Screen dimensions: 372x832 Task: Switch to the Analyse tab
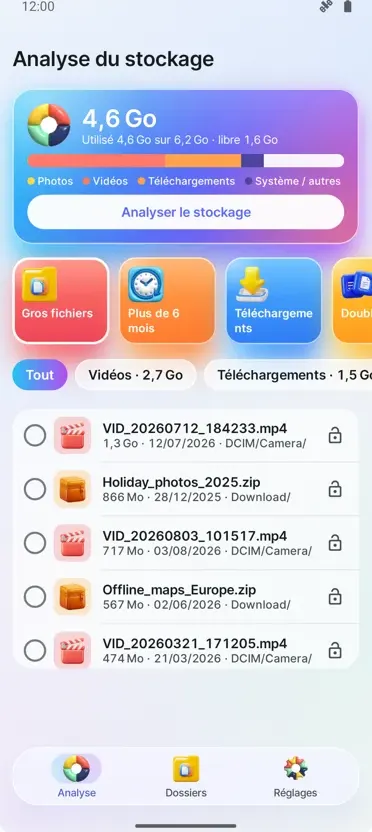(76, 777)
